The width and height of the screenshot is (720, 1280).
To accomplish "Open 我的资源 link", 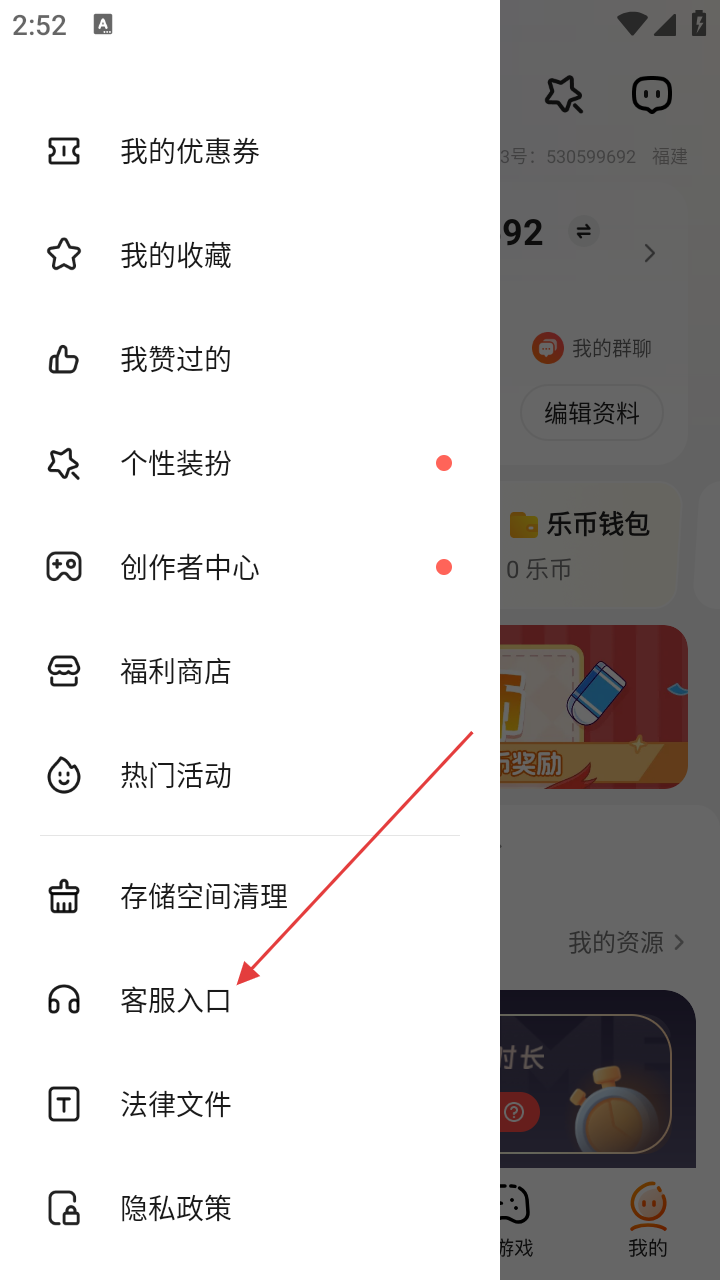I will pos(626,942).
